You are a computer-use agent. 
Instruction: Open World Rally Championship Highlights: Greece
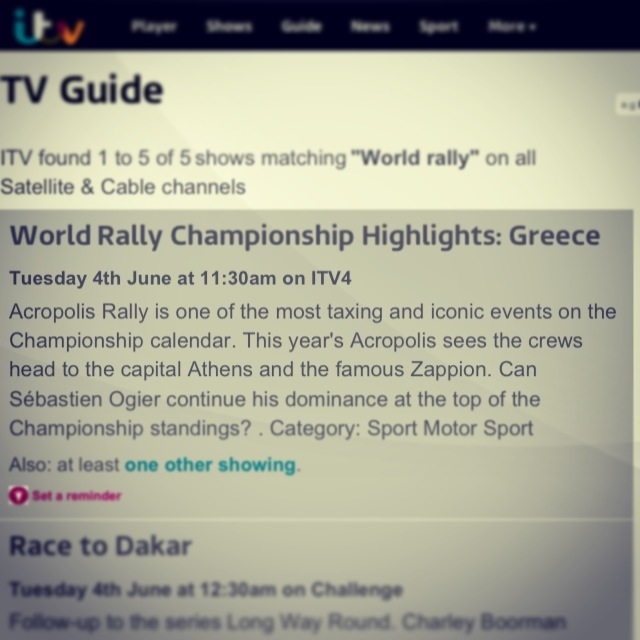point(304,237)
